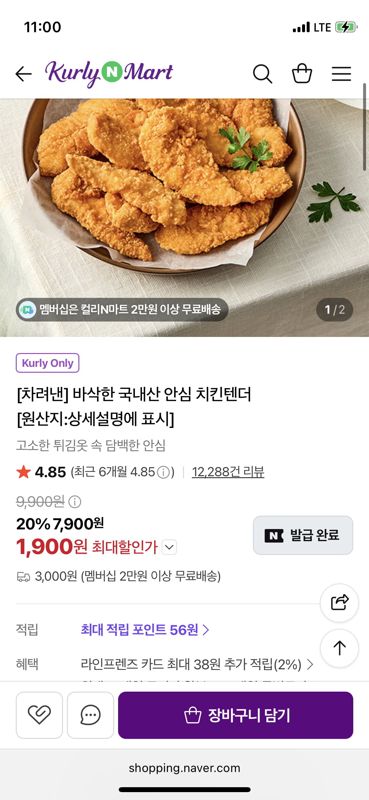Expand the 최대할인가 dropdown chevron
The height and width of the screenshot is (800, 369).
tap(169, 548)
